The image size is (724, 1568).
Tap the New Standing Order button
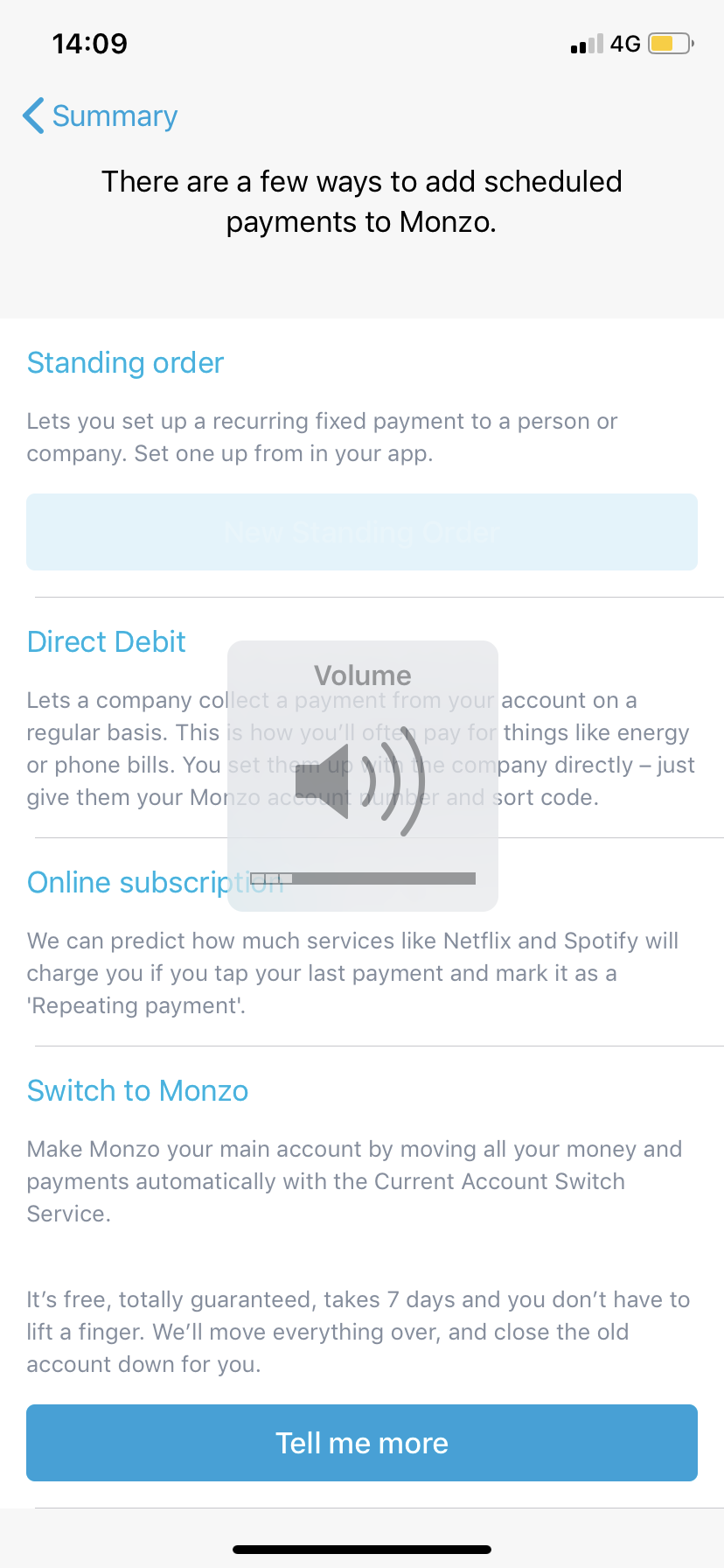click(x=362, y=532)
